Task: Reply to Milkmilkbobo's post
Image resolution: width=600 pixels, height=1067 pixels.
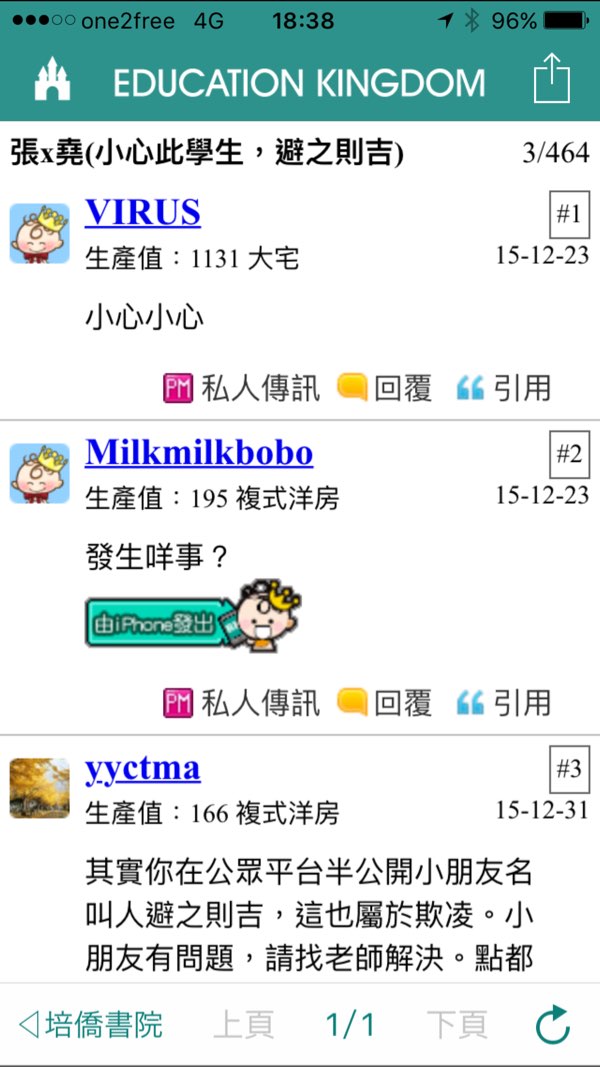Action: point(385,703)
